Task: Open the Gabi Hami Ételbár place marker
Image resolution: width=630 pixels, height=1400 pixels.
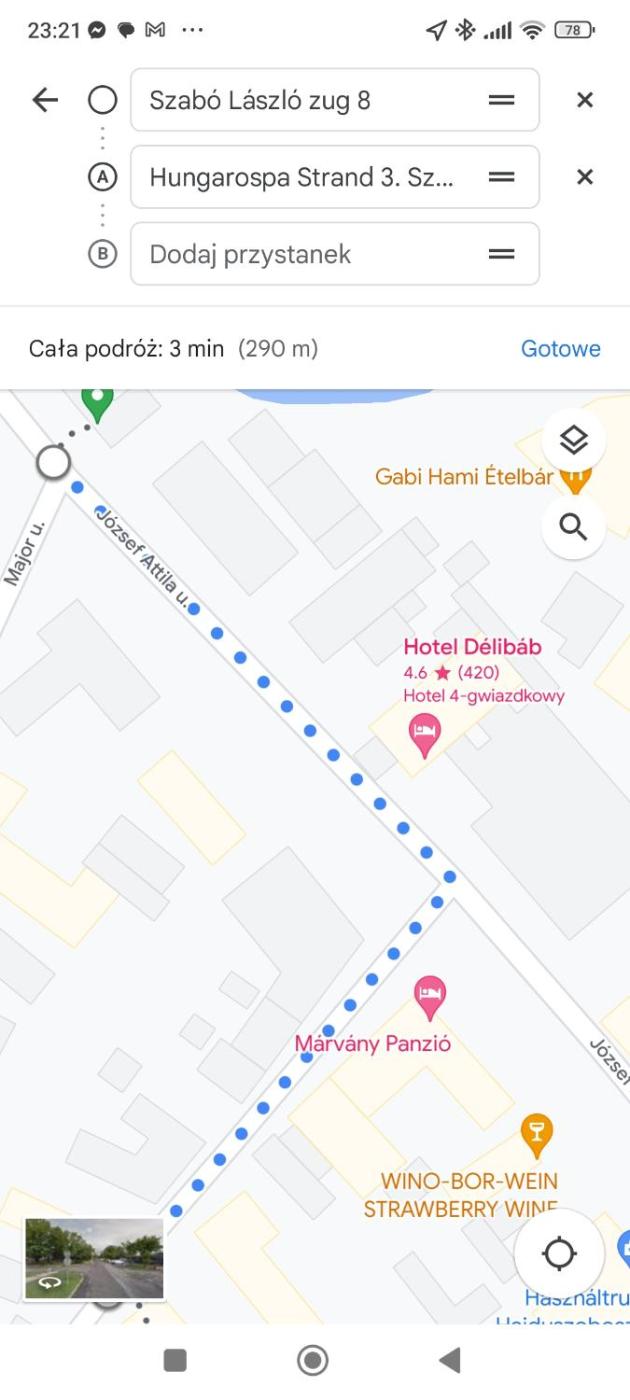Action: tap(574, 478)
